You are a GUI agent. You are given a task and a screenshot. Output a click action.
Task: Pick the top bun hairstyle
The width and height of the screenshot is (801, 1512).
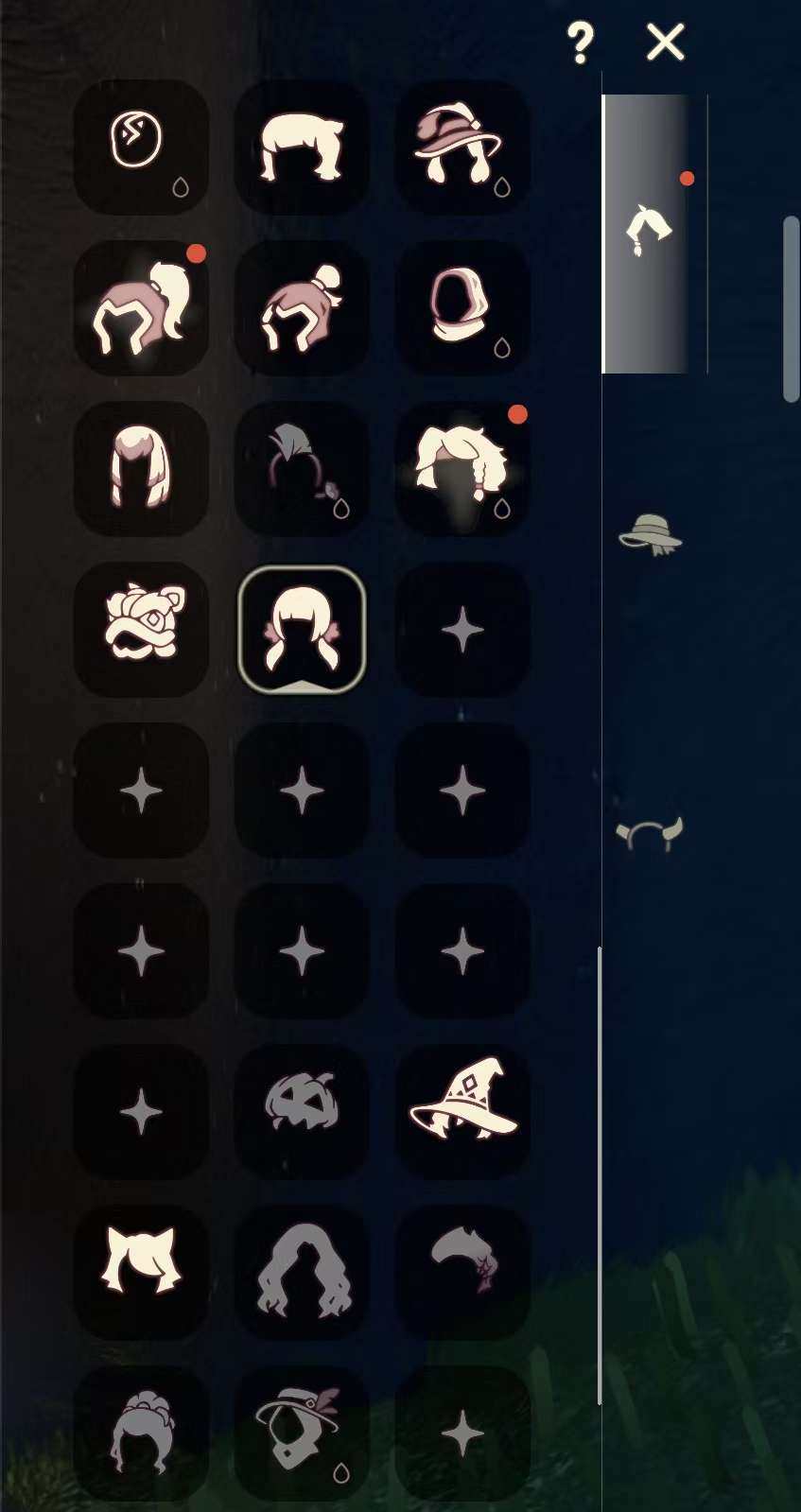pos(302,307)
